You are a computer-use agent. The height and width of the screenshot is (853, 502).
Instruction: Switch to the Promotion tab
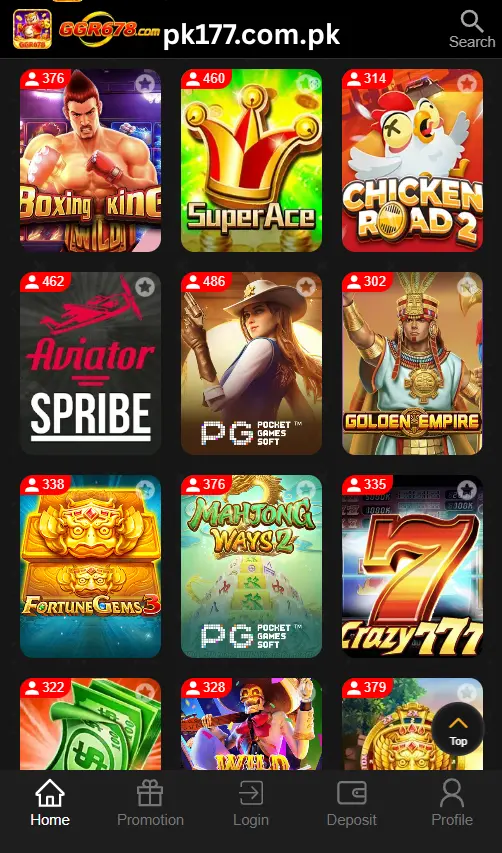pos(150,802)
